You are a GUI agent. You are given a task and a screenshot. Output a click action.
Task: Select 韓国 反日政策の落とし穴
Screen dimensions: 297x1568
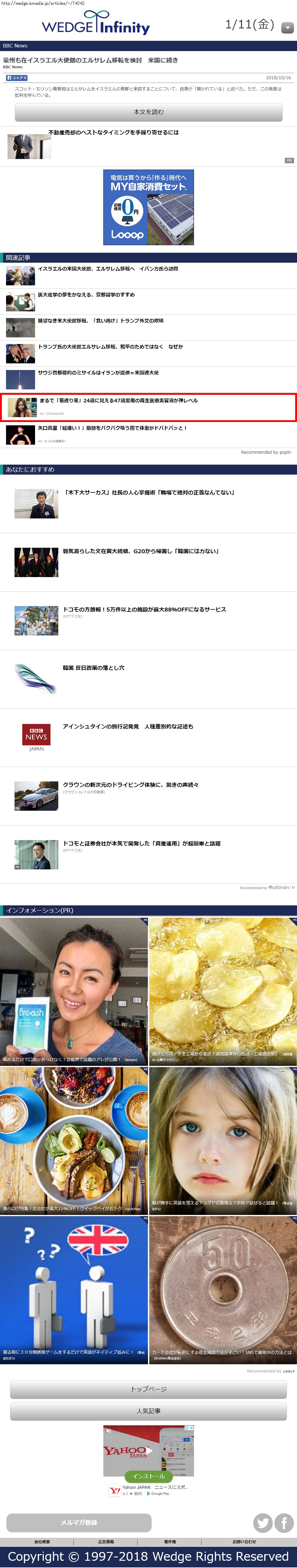(x=94, y=668)
